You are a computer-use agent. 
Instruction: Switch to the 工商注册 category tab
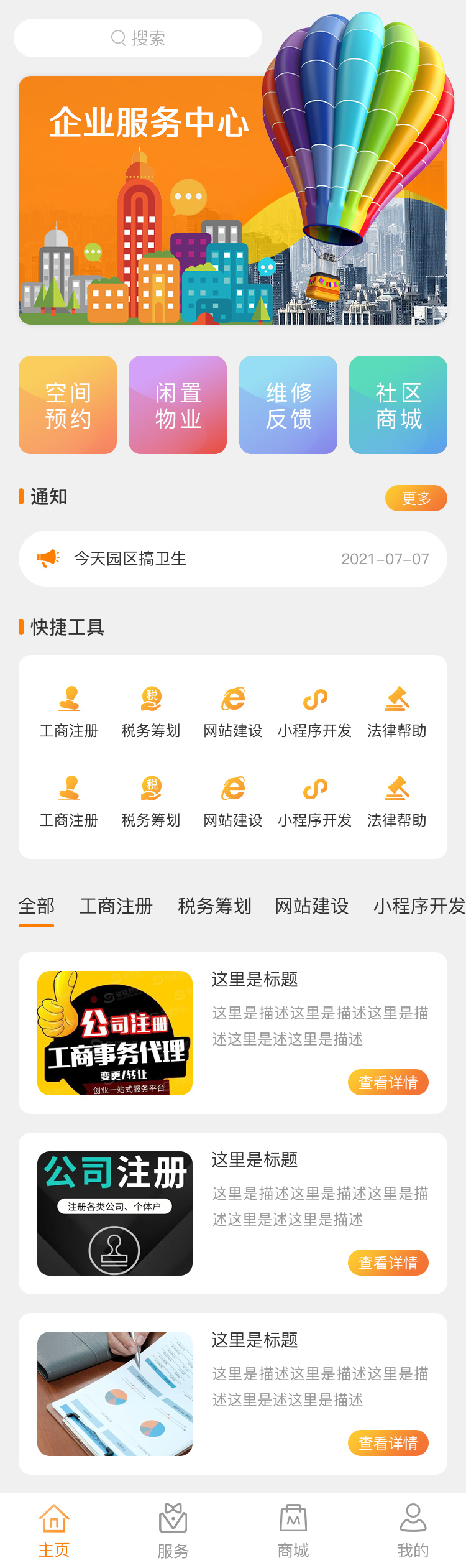tap(116, 906)
